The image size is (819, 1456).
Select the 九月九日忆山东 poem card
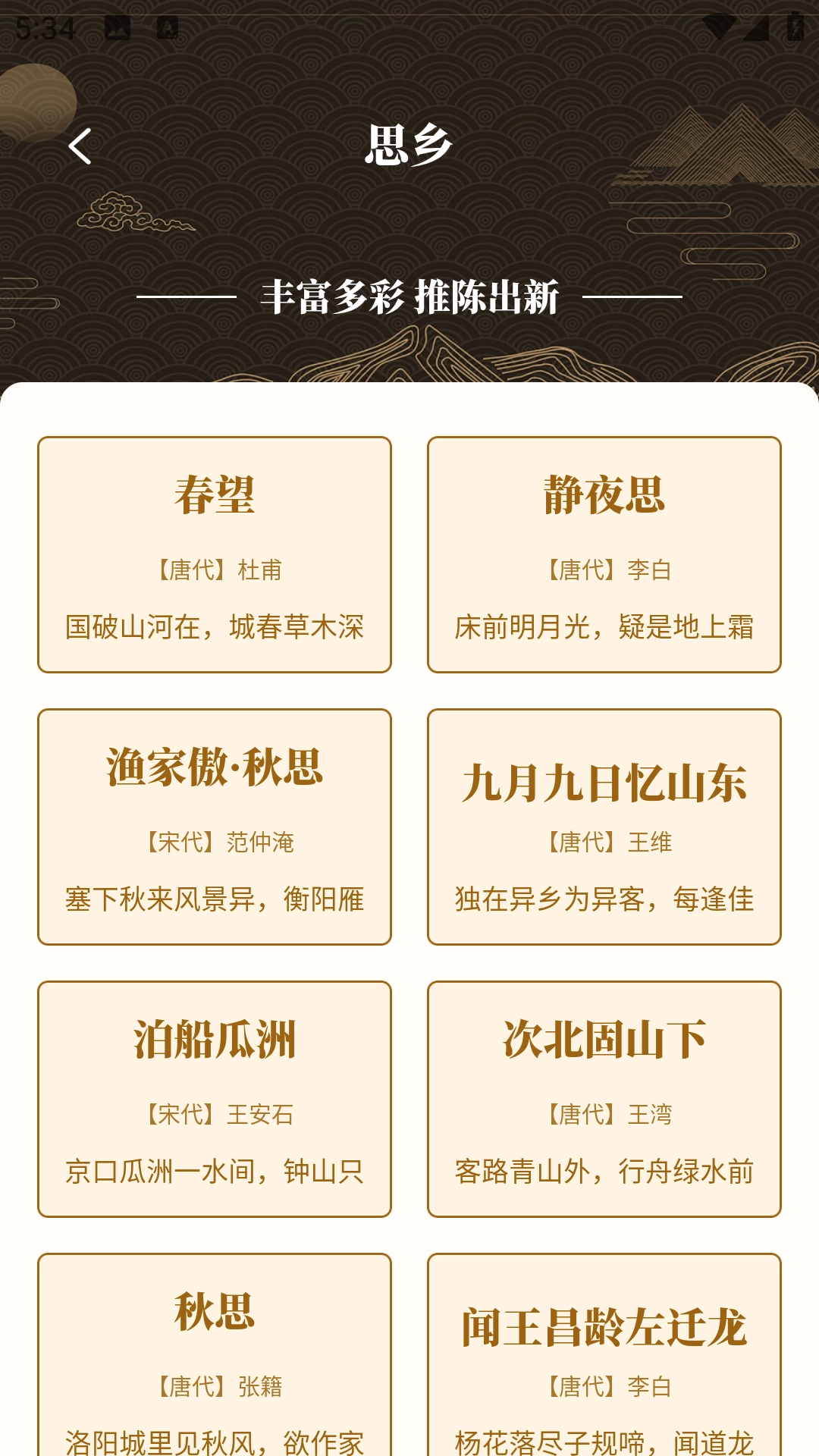[604, 827]
